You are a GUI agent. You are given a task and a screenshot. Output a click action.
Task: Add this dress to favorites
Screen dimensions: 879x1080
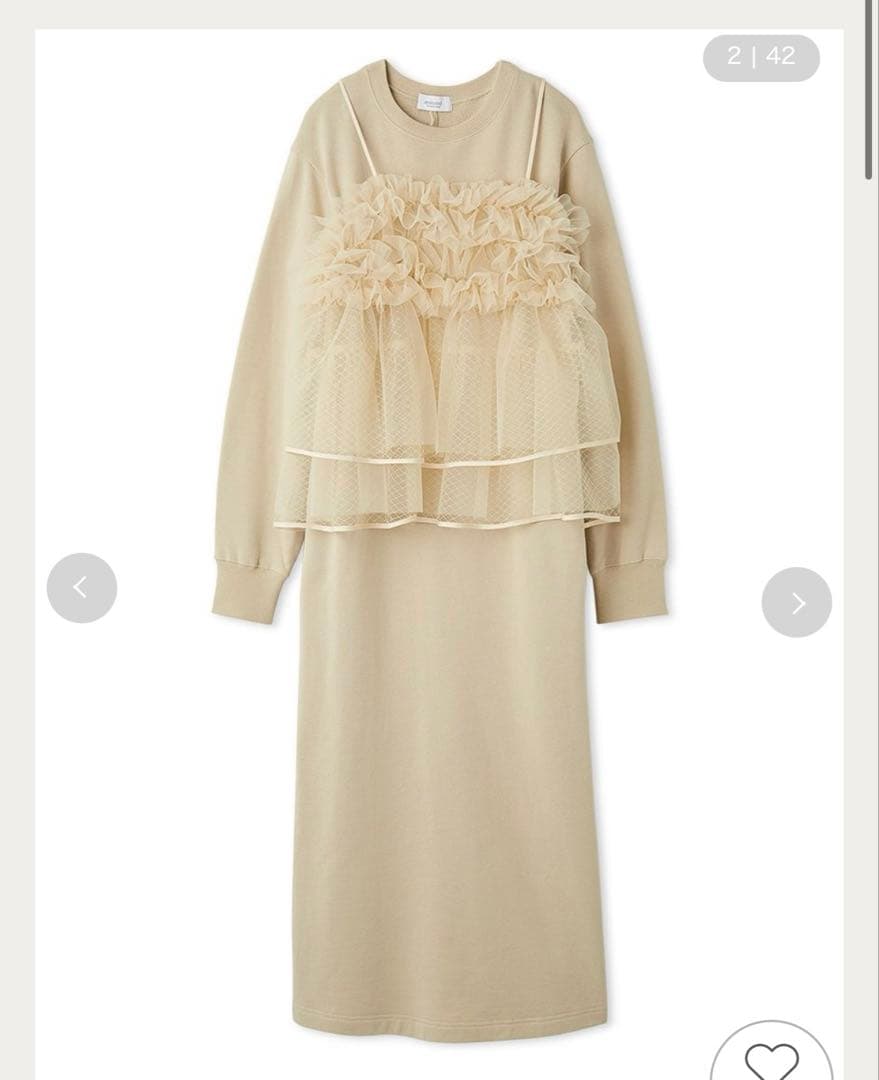771,1057
